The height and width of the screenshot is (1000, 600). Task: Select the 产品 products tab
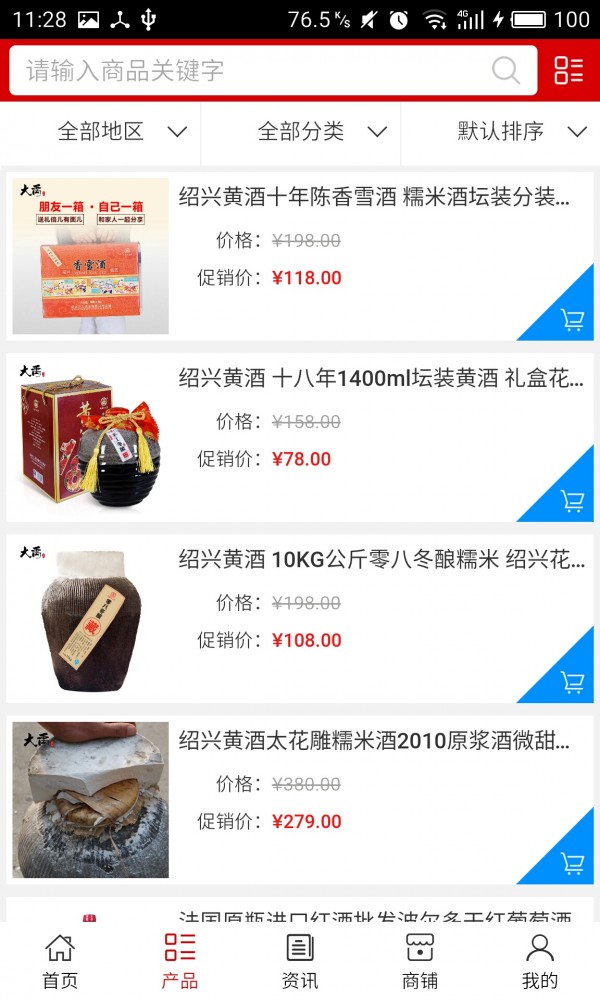180,961
